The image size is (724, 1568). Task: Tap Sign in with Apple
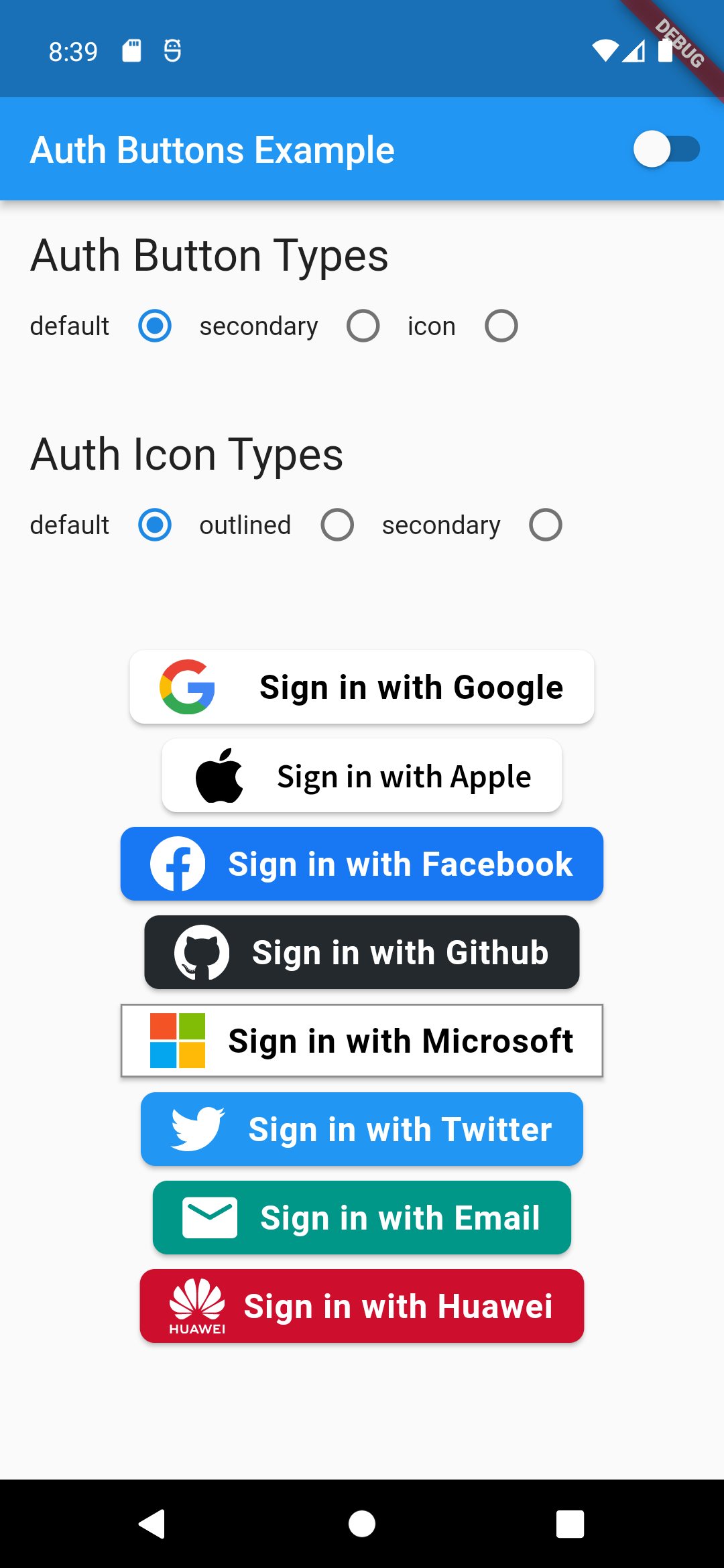click(362, 775)
